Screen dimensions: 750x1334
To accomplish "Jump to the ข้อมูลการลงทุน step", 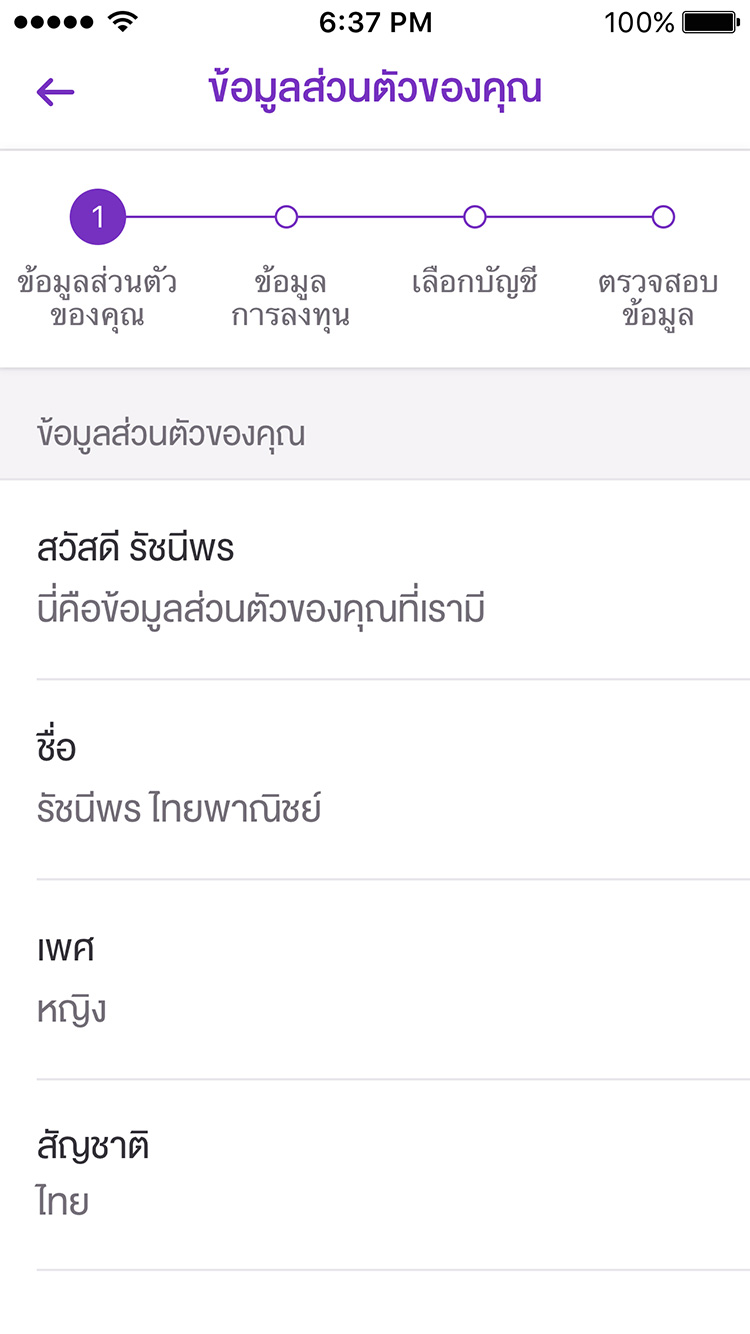I will click(286, 217).
